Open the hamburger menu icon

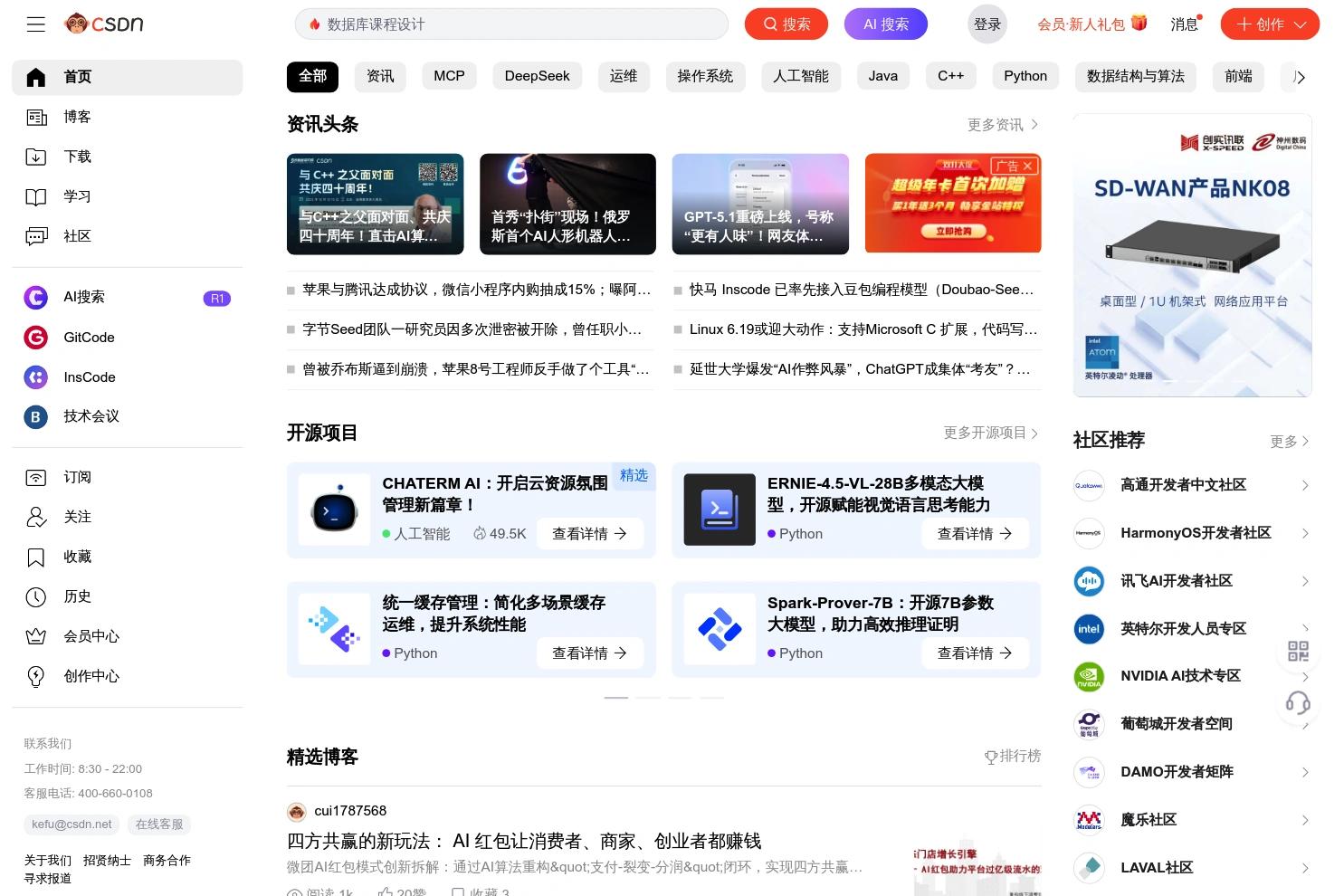click(x=36, y=24)
